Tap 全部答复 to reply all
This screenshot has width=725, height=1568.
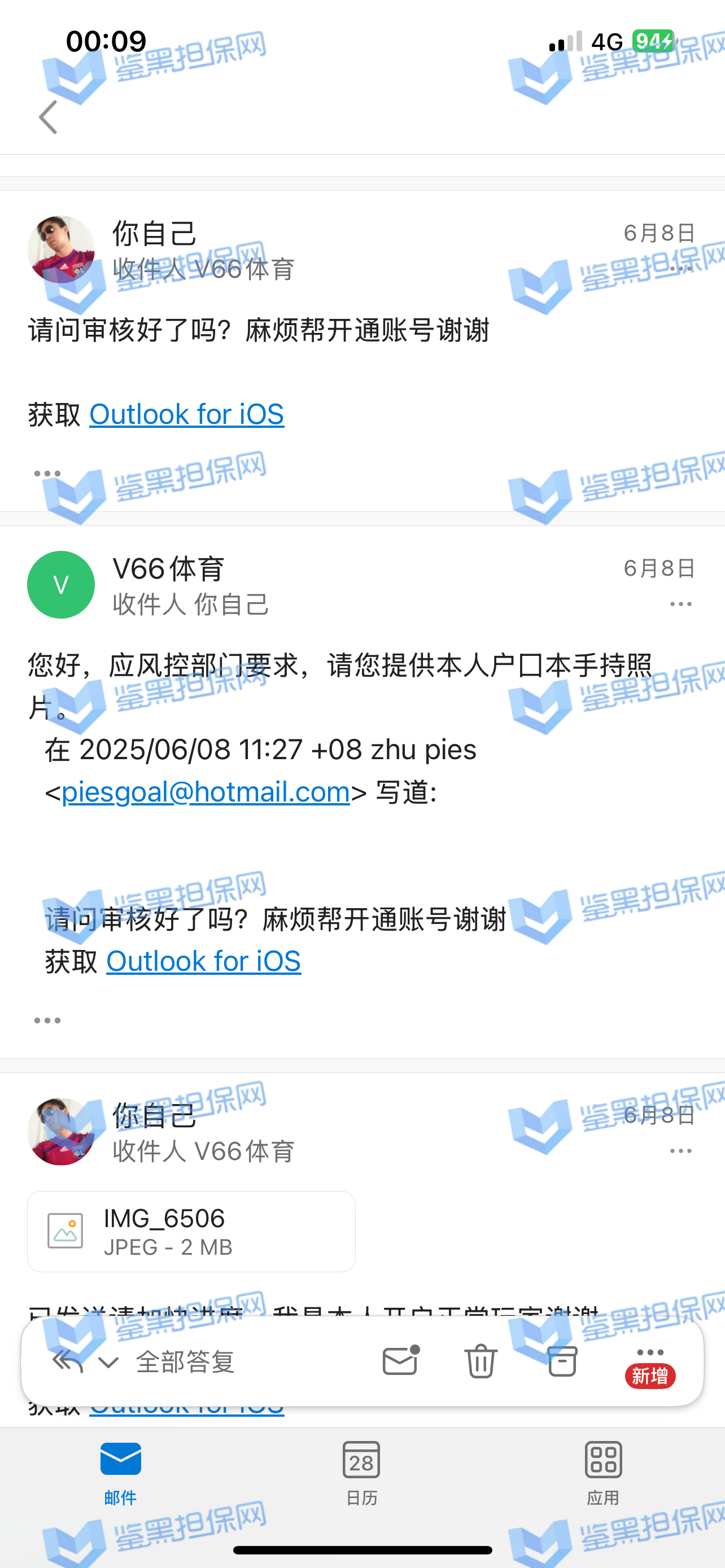pyautogui.click(x=185, y=1361)
